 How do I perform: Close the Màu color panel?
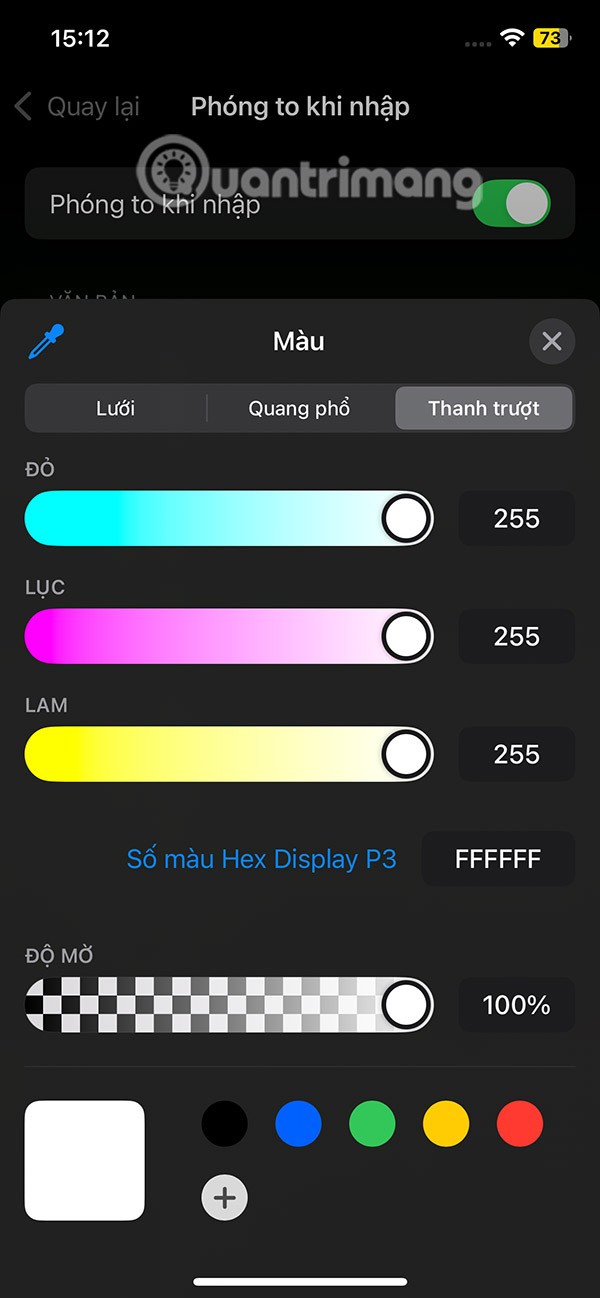(551, 342)
